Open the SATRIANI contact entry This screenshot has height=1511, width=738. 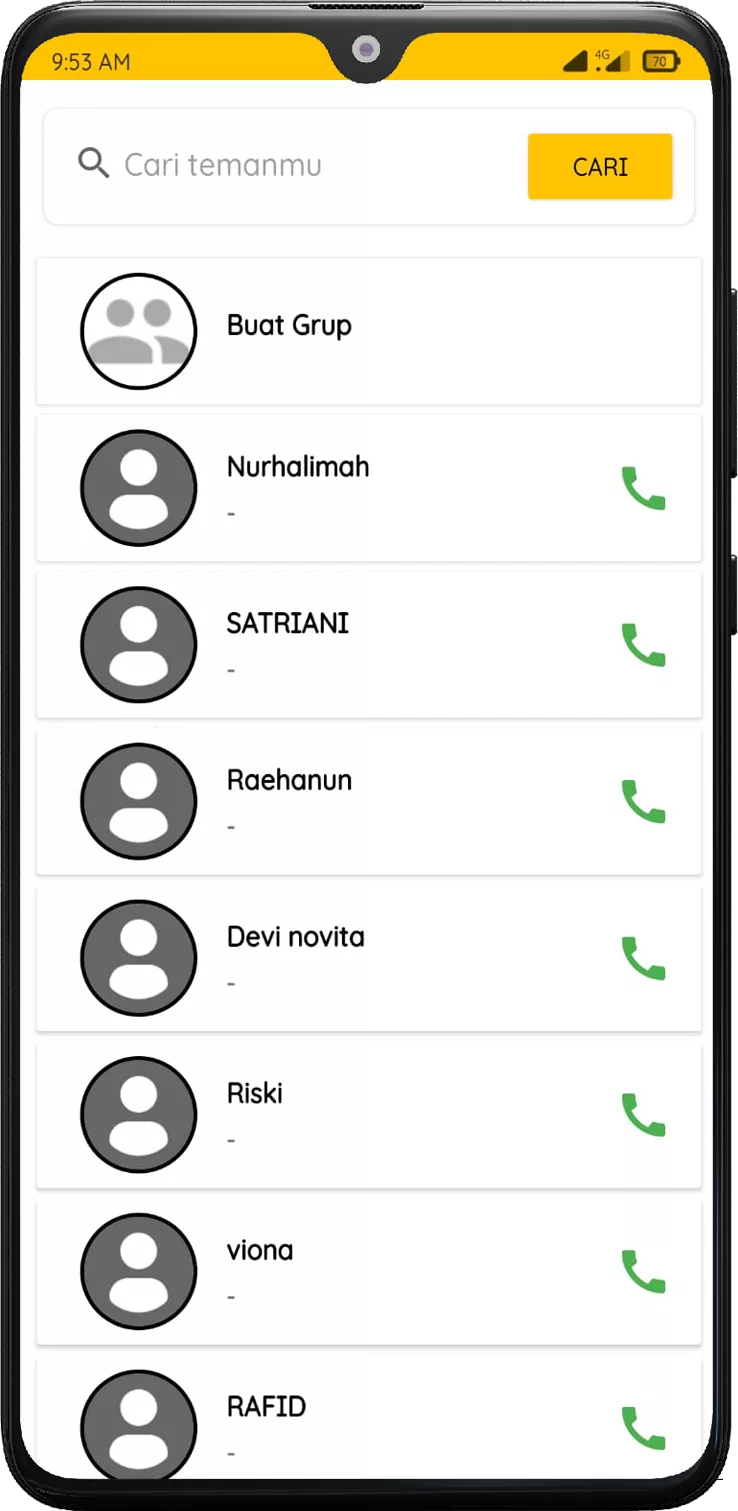point(369,645)
